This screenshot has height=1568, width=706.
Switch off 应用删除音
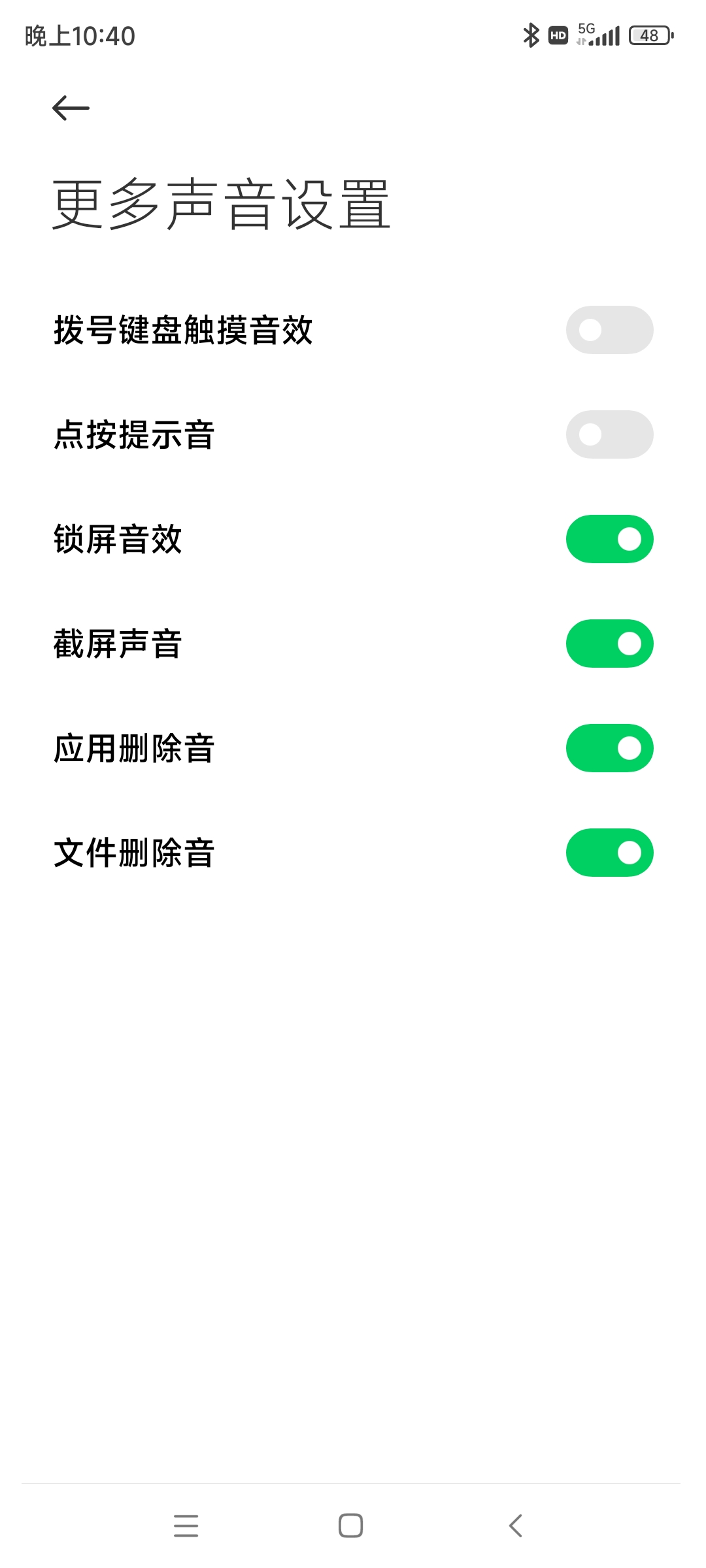tap(609, 748)
